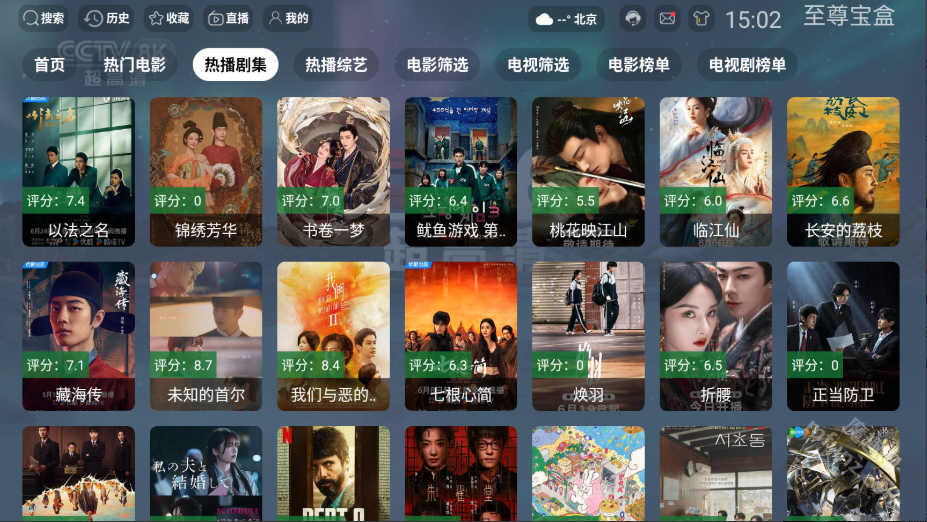Switch to the 热门电影 tab
Viewport: 927px width, 522px height.
135,65
